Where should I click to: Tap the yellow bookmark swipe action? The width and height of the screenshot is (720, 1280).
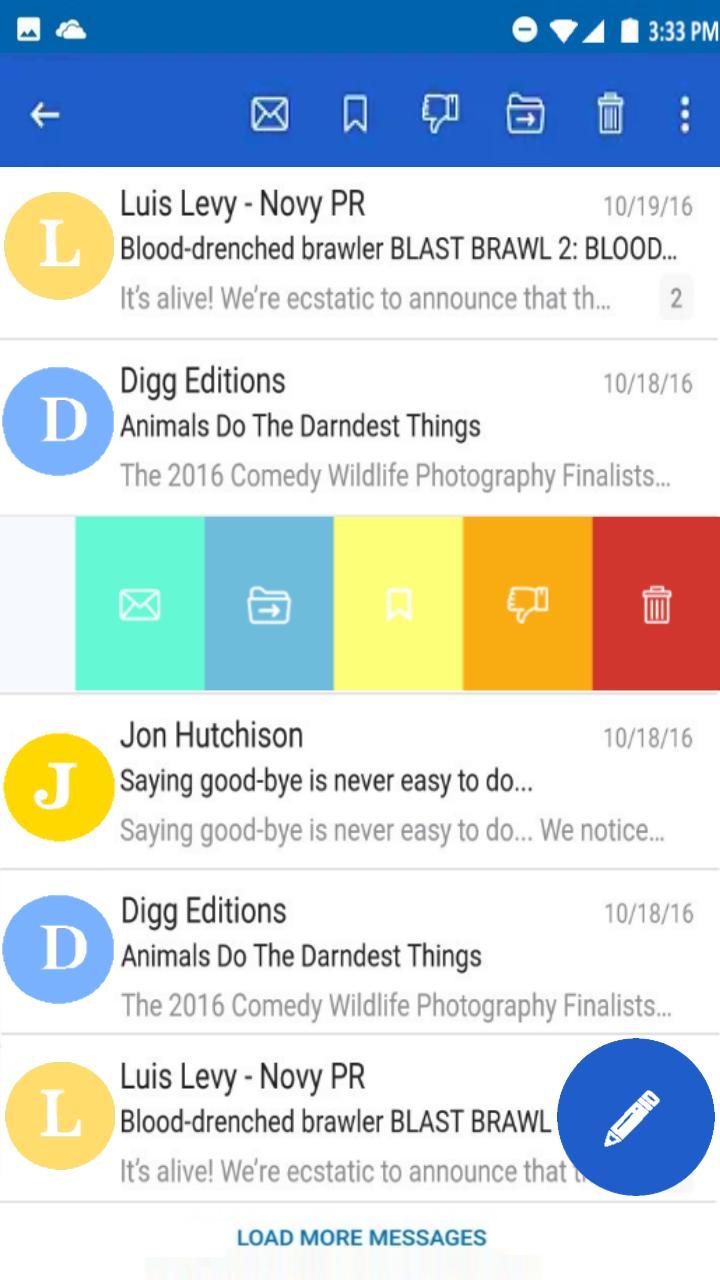[398, 604]
